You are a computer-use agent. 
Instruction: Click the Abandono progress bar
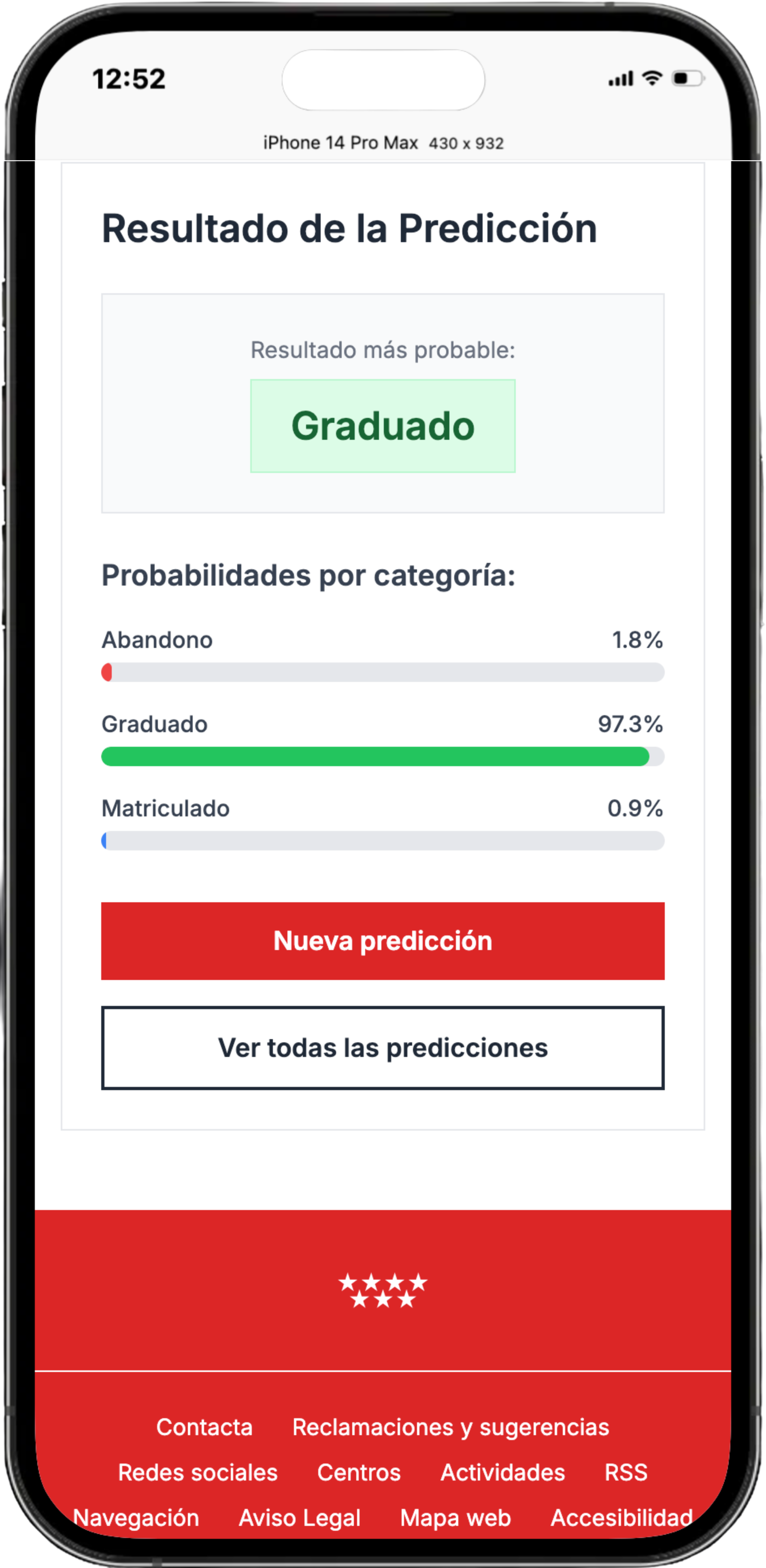tap(383, 673)
